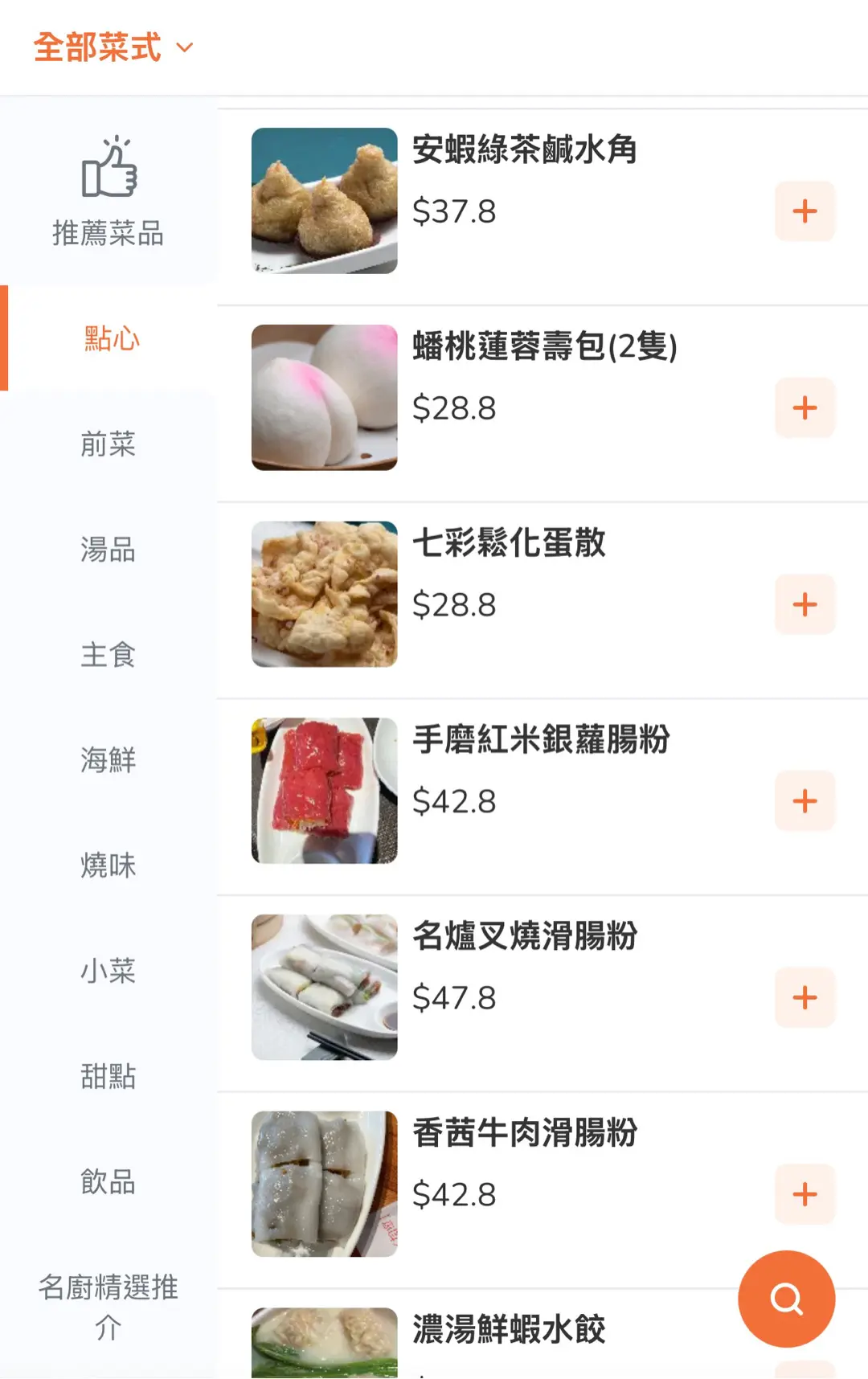Add 安蝦綠茶鹹水角 to the order
This screenshot has height=1379, width=868.
805,211
